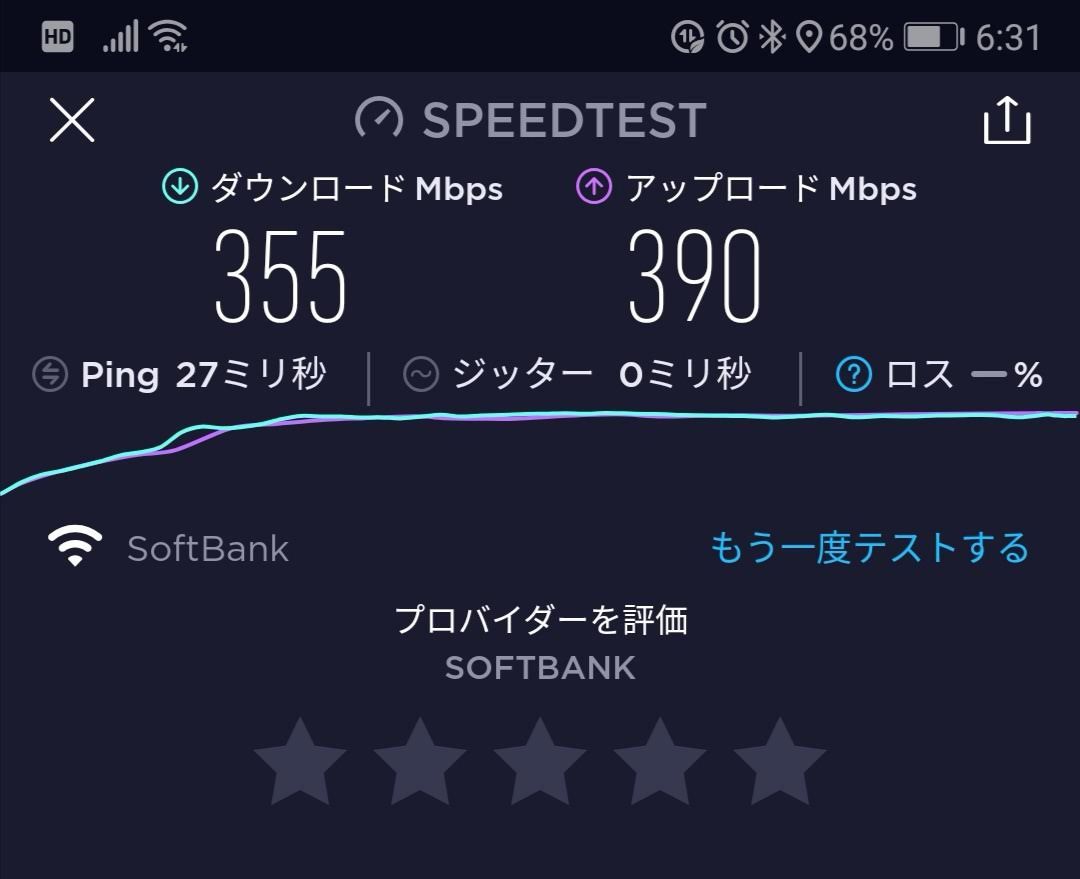Viewport: 1080px width, 879px height.
Task: Rate SoftBank three stars
Action: coord(540,762)
